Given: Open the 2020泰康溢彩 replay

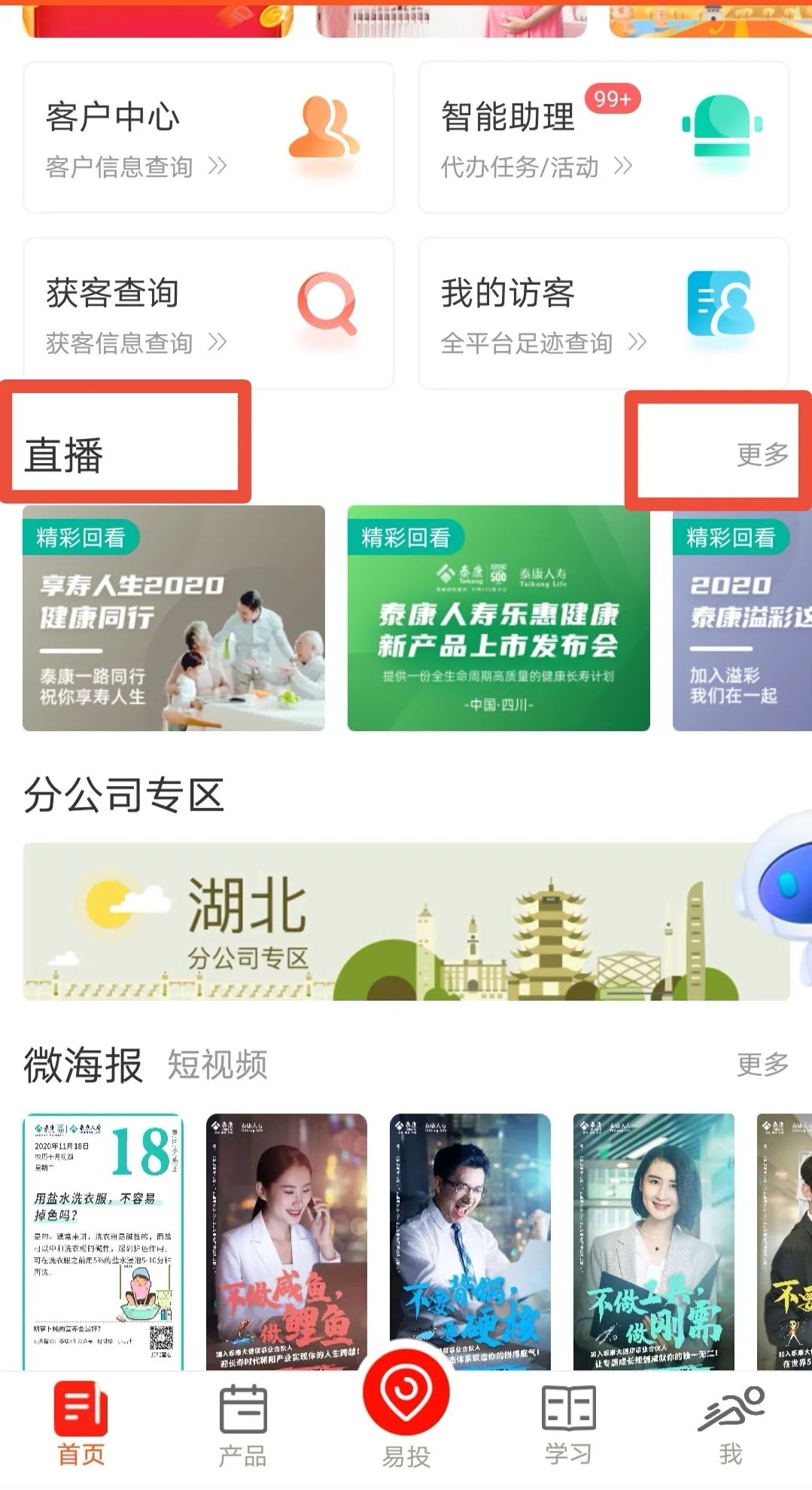Looking at the screenshot, I should 742,618.
